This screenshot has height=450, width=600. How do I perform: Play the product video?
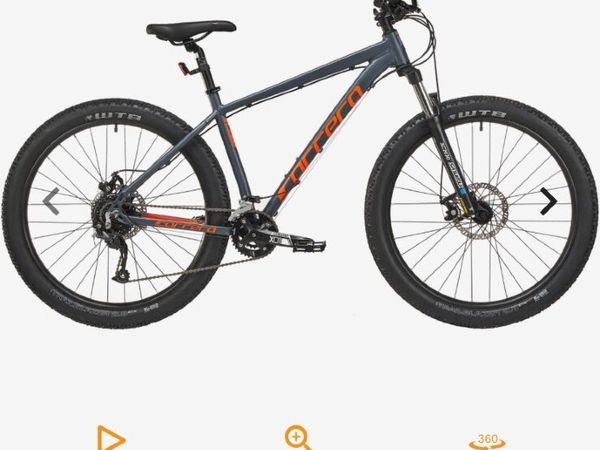(111, 438)
